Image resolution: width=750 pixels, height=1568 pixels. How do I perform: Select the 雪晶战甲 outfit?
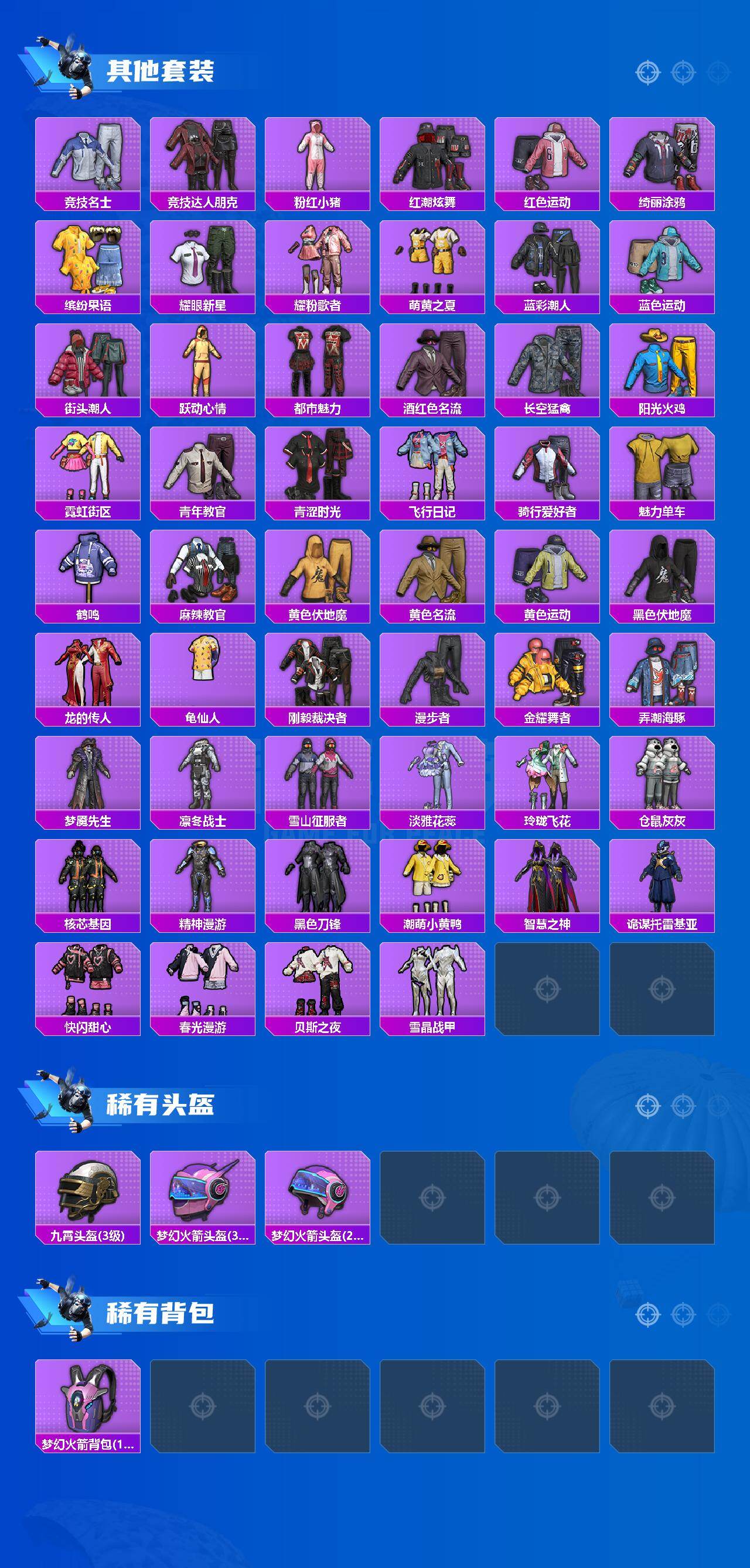tap(432, 980)
